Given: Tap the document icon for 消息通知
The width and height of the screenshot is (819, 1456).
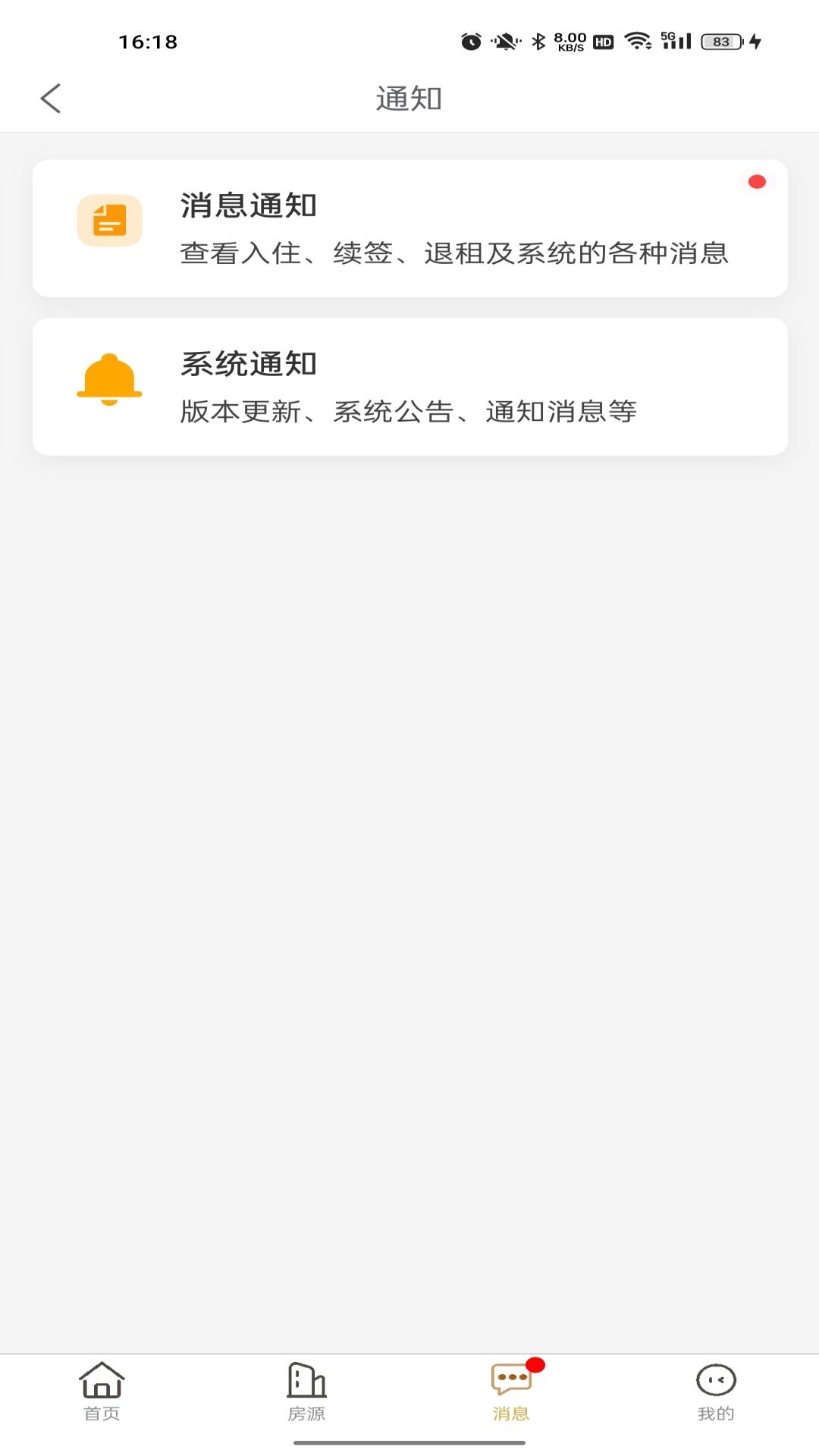Looking at the screenshot, I should click(109, 220).
